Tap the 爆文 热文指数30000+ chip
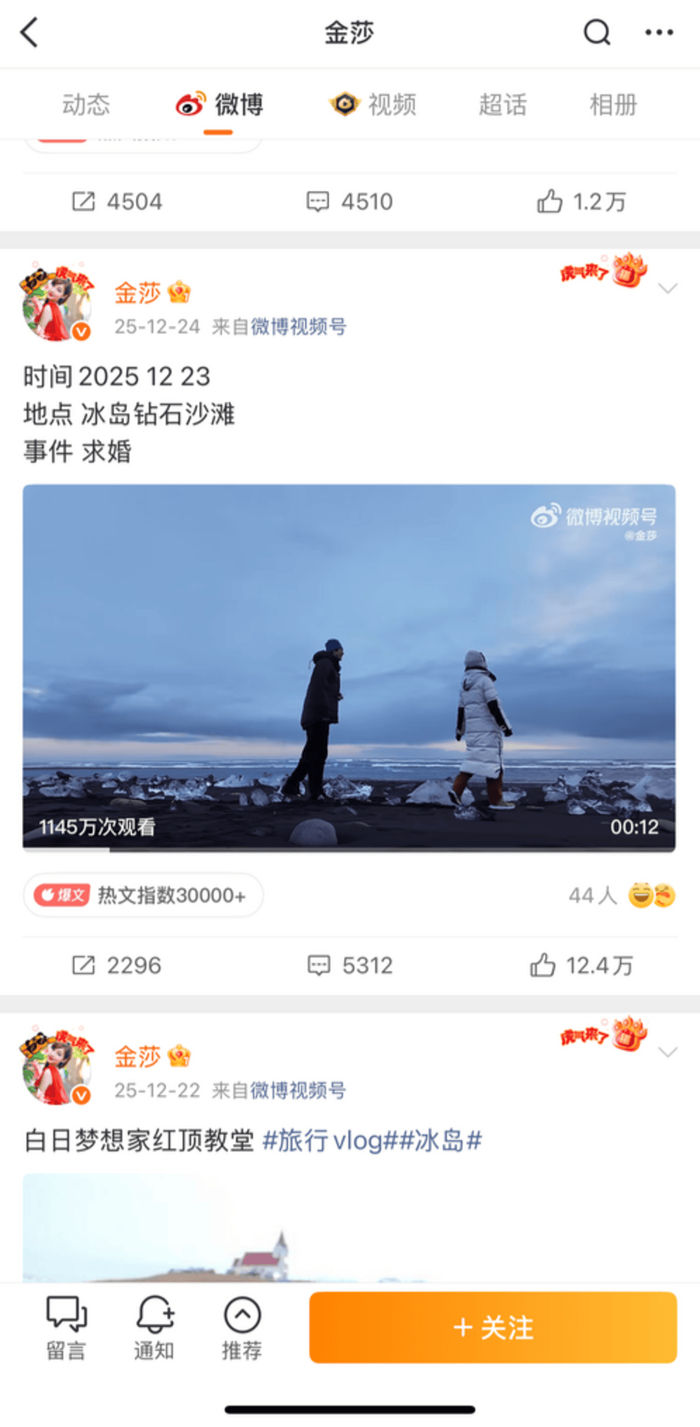700x1427 pixels. coord(143,895)
